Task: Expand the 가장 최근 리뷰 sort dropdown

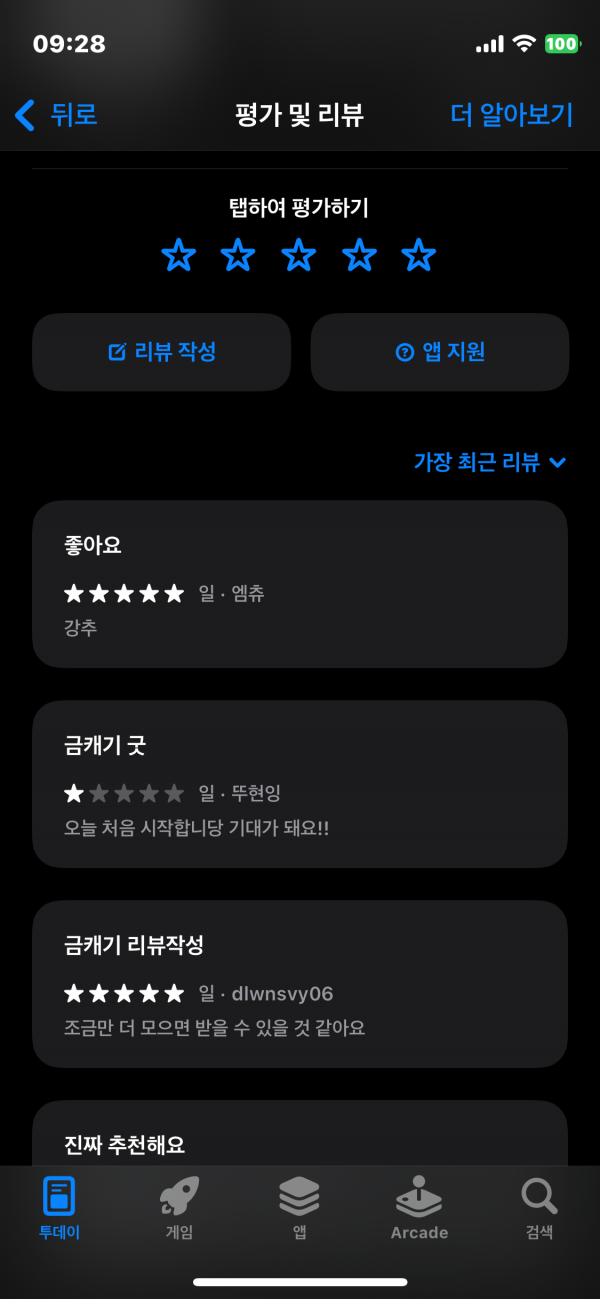Action: coord(490,462)
